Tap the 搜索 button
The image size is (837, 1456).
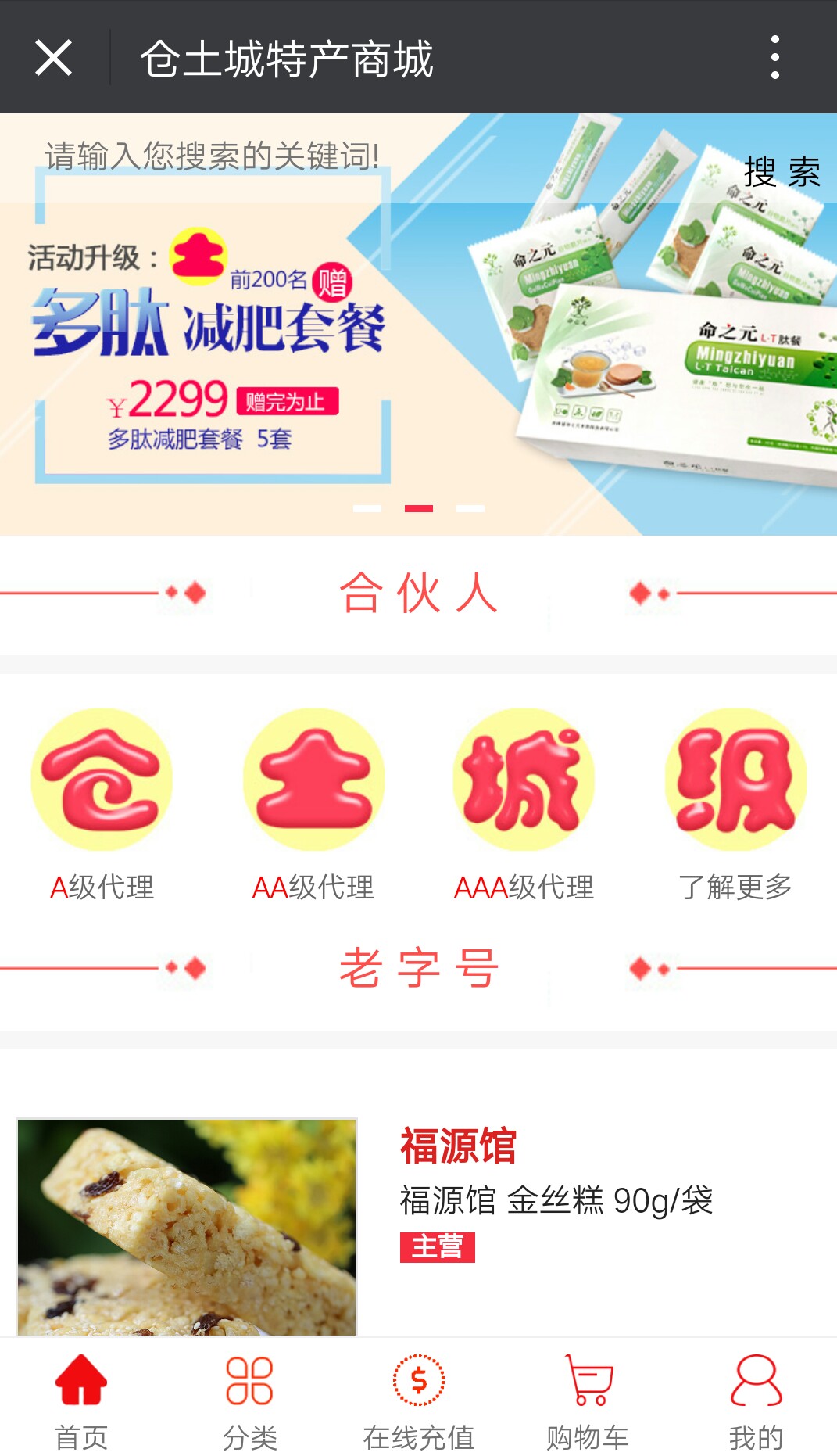pos(781,172)
